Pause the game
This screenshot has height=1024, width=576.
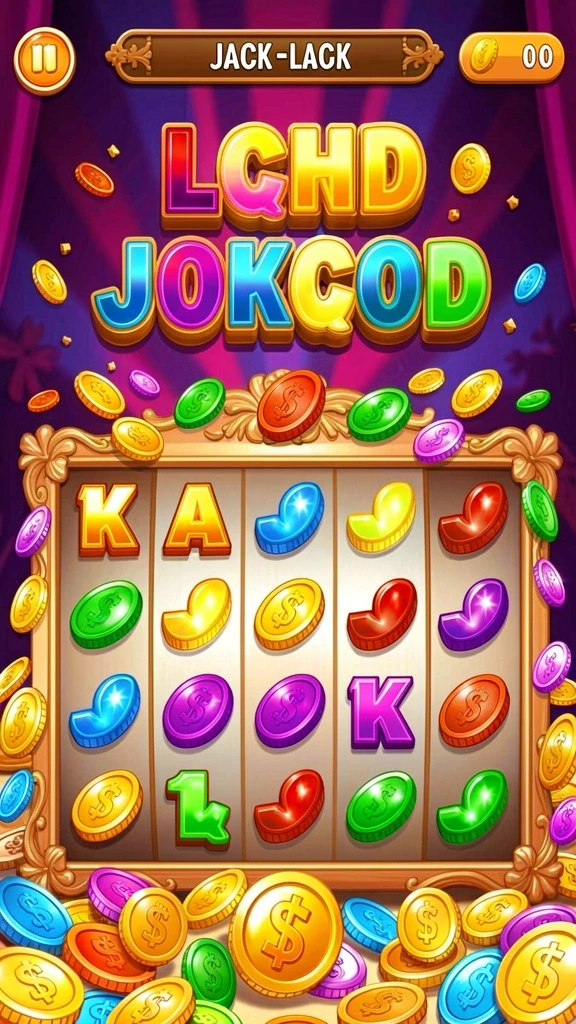coord(44,61)
